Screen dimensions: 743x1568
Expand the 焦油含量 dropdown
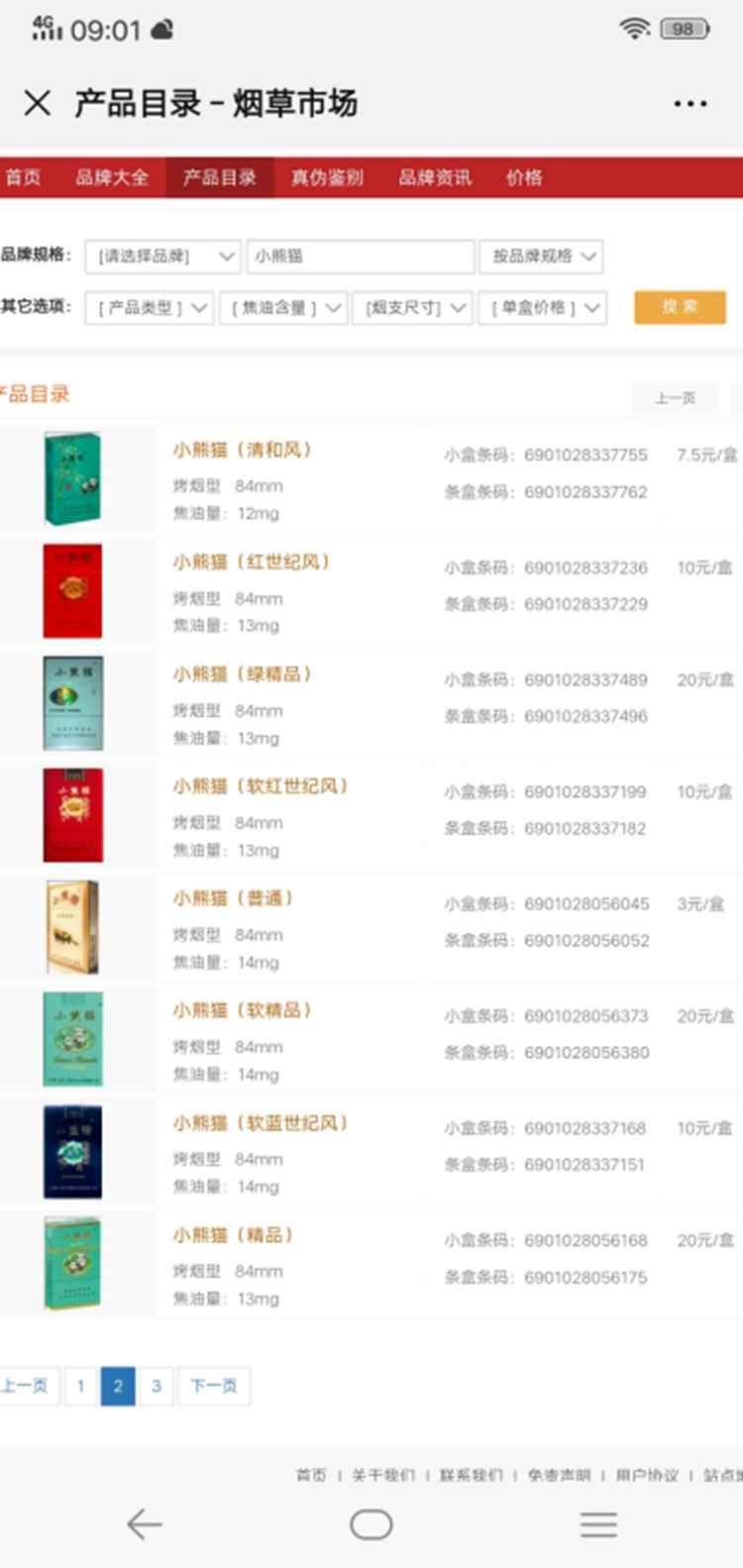(283, 308)
